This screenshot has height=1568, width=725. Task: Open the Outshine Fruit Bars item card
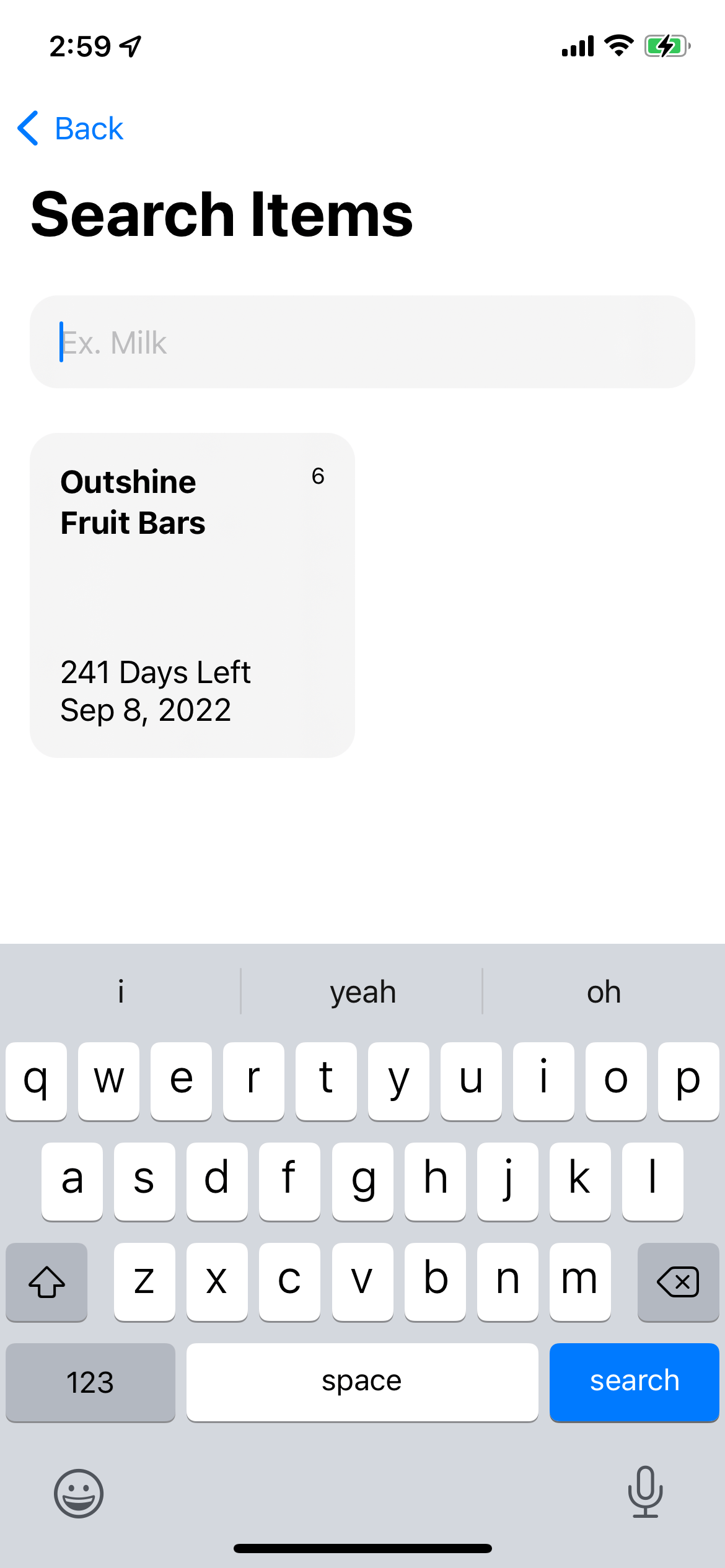[192, 595]
